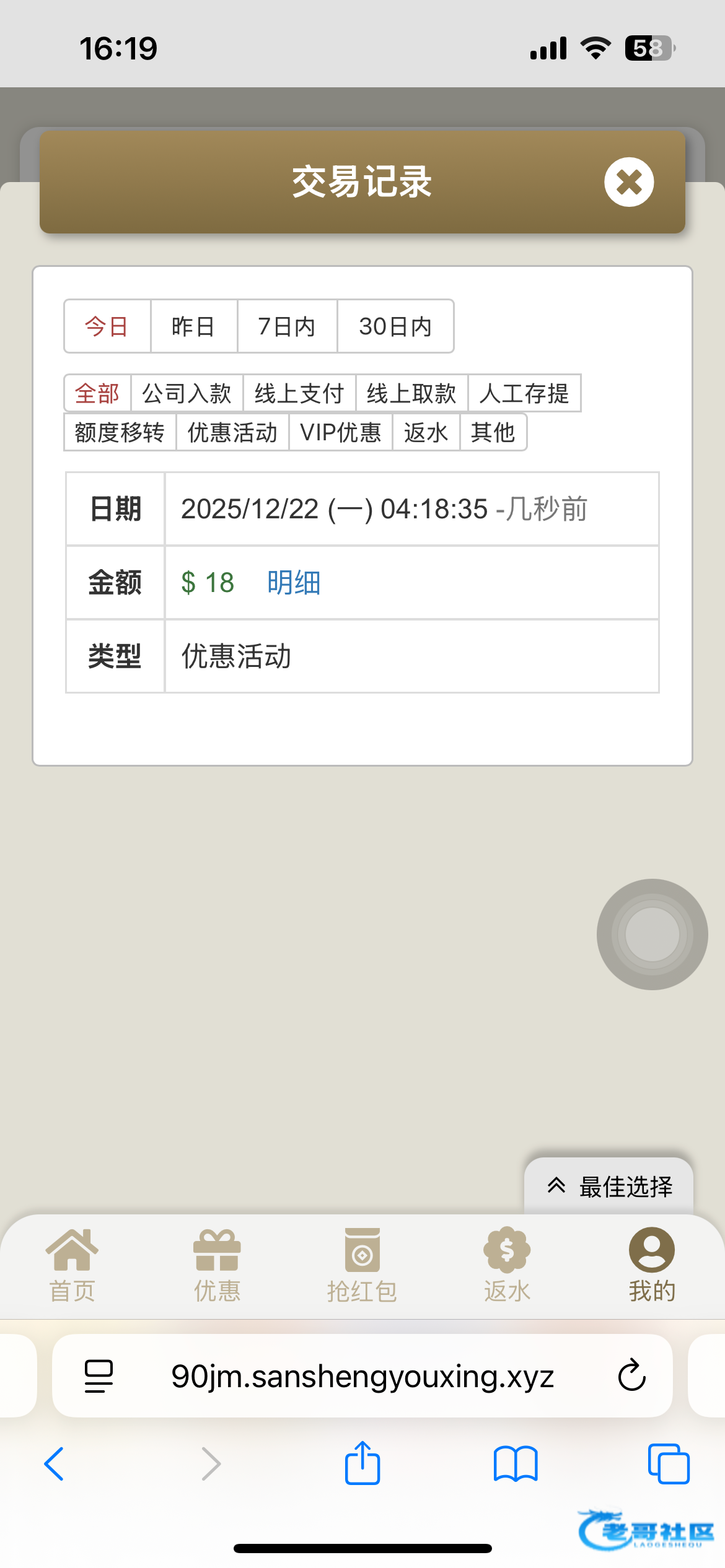Show only 优惠活动 filter records
Image resolution: width=725 pixels, height=1568 pixels.
pyautogui.click(x=232, y=432)
